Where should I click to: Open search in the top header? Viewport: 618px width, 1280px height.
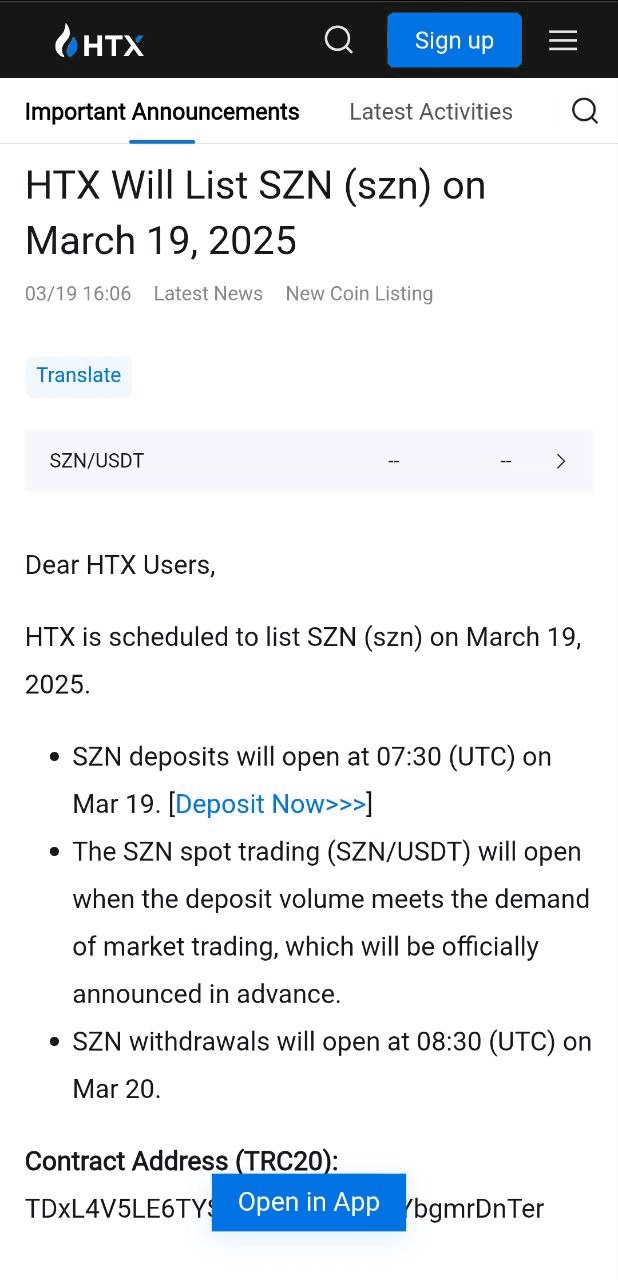click(x=339, y=40)
